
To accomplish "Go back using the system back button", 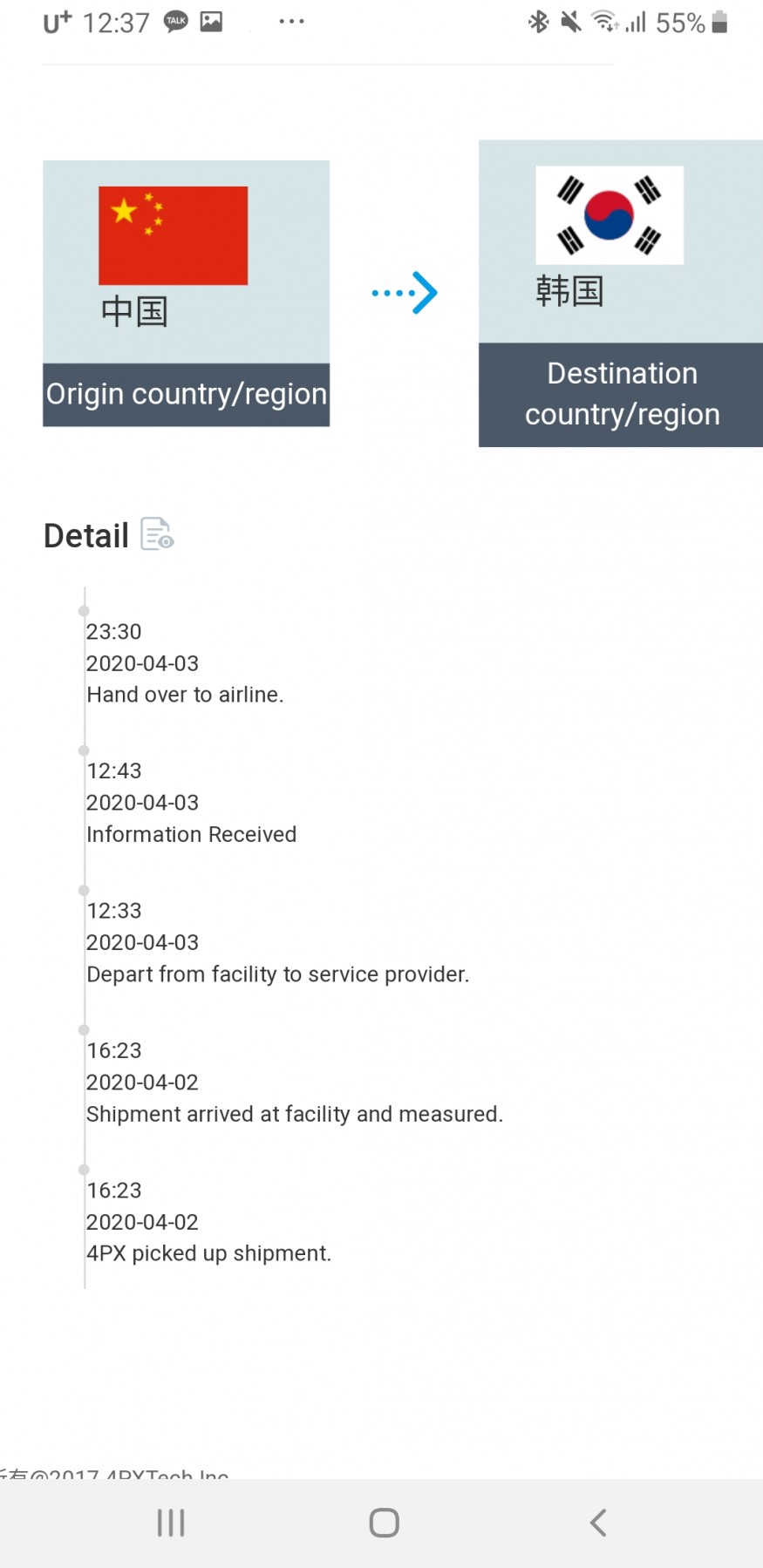I will (x=597, y=1523).
